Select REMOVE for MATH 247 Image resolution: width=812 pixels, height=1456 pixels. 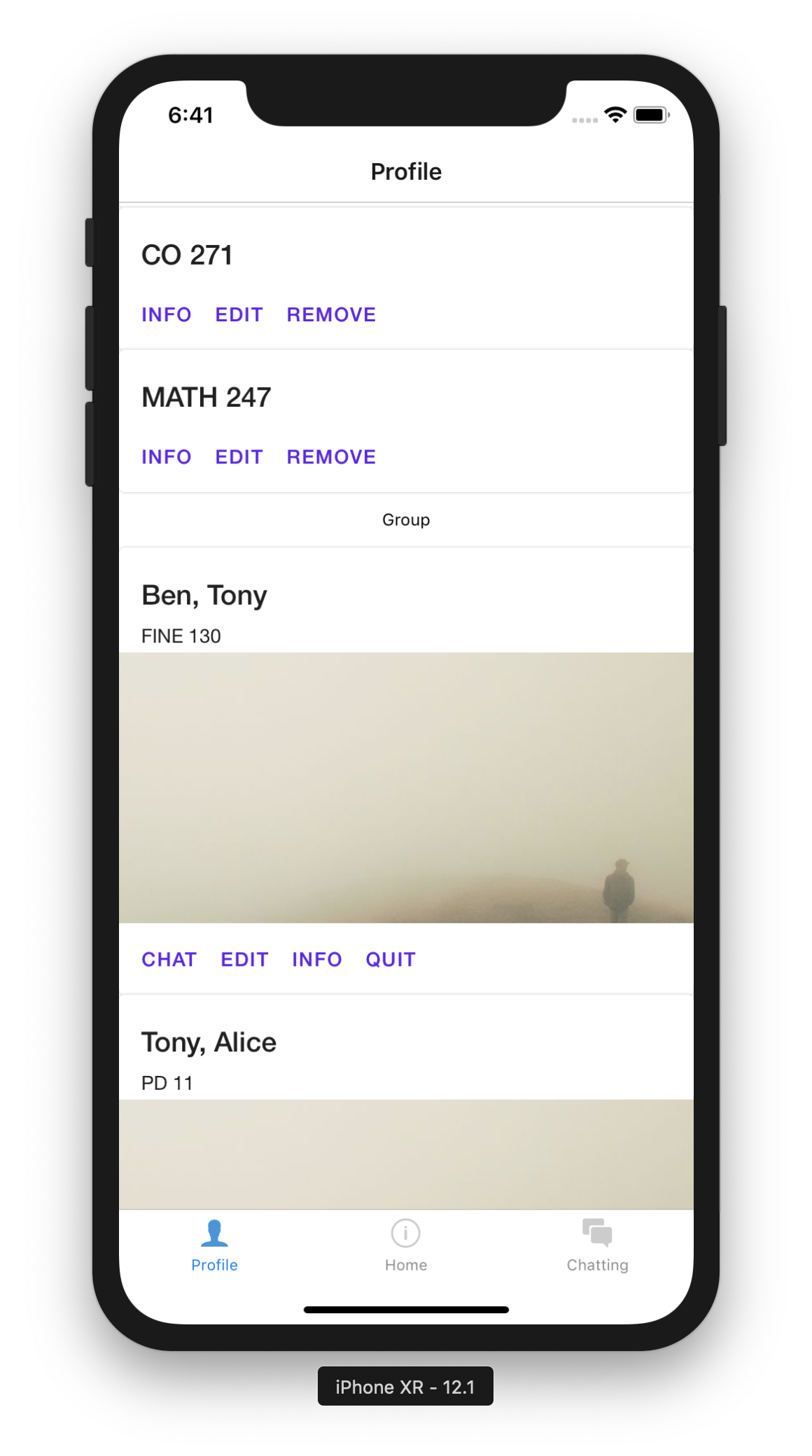tap(330, 456)
